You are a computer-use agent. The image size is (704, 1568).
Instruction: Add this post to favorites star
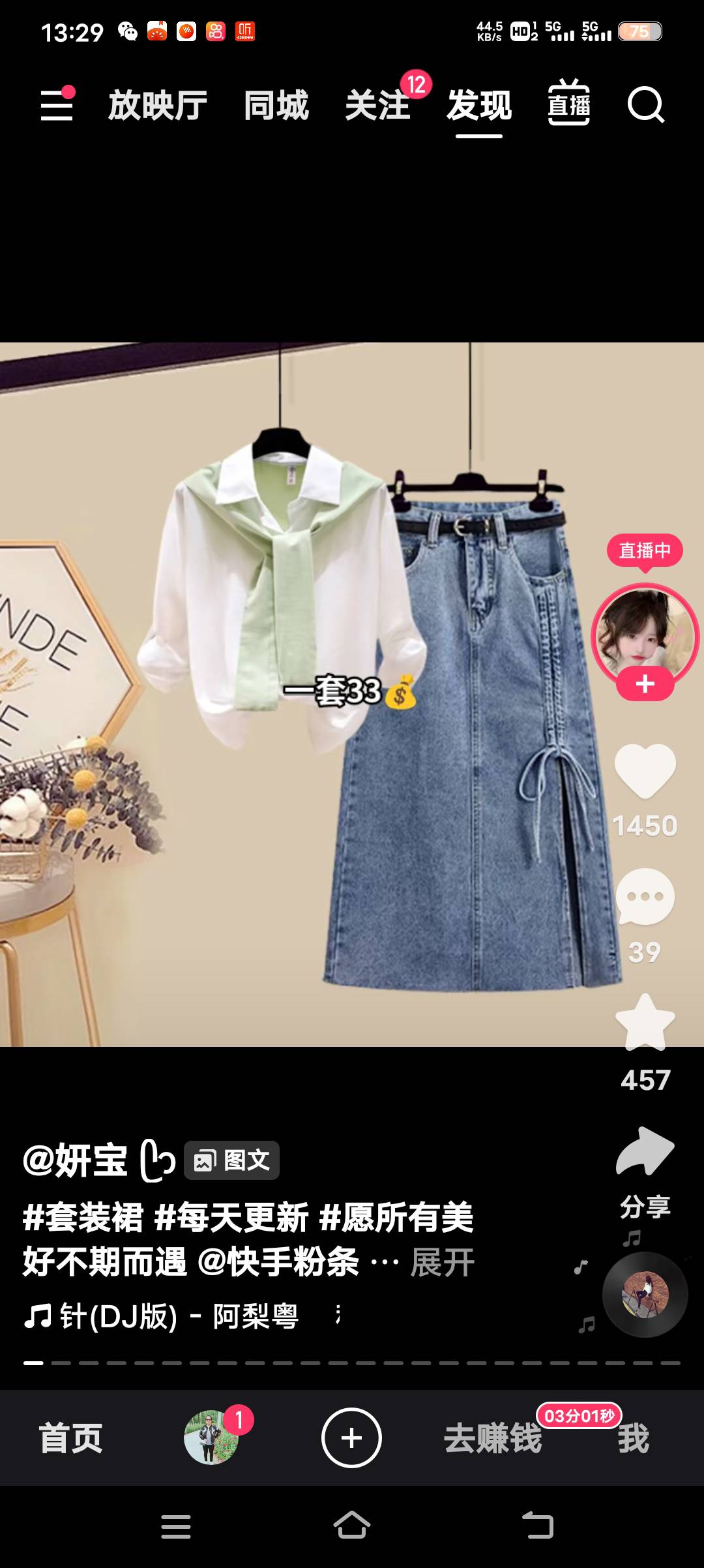coord(645,1023)
